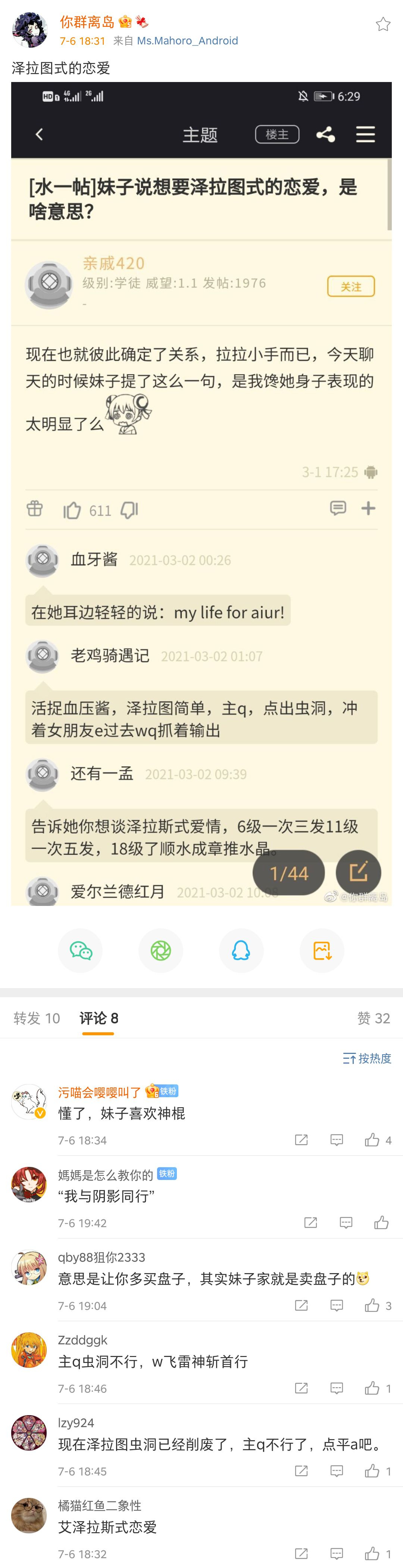Like Zzddggk's comment
The height and width of the screenshot is (1568, 403).
pos(372,1388)
